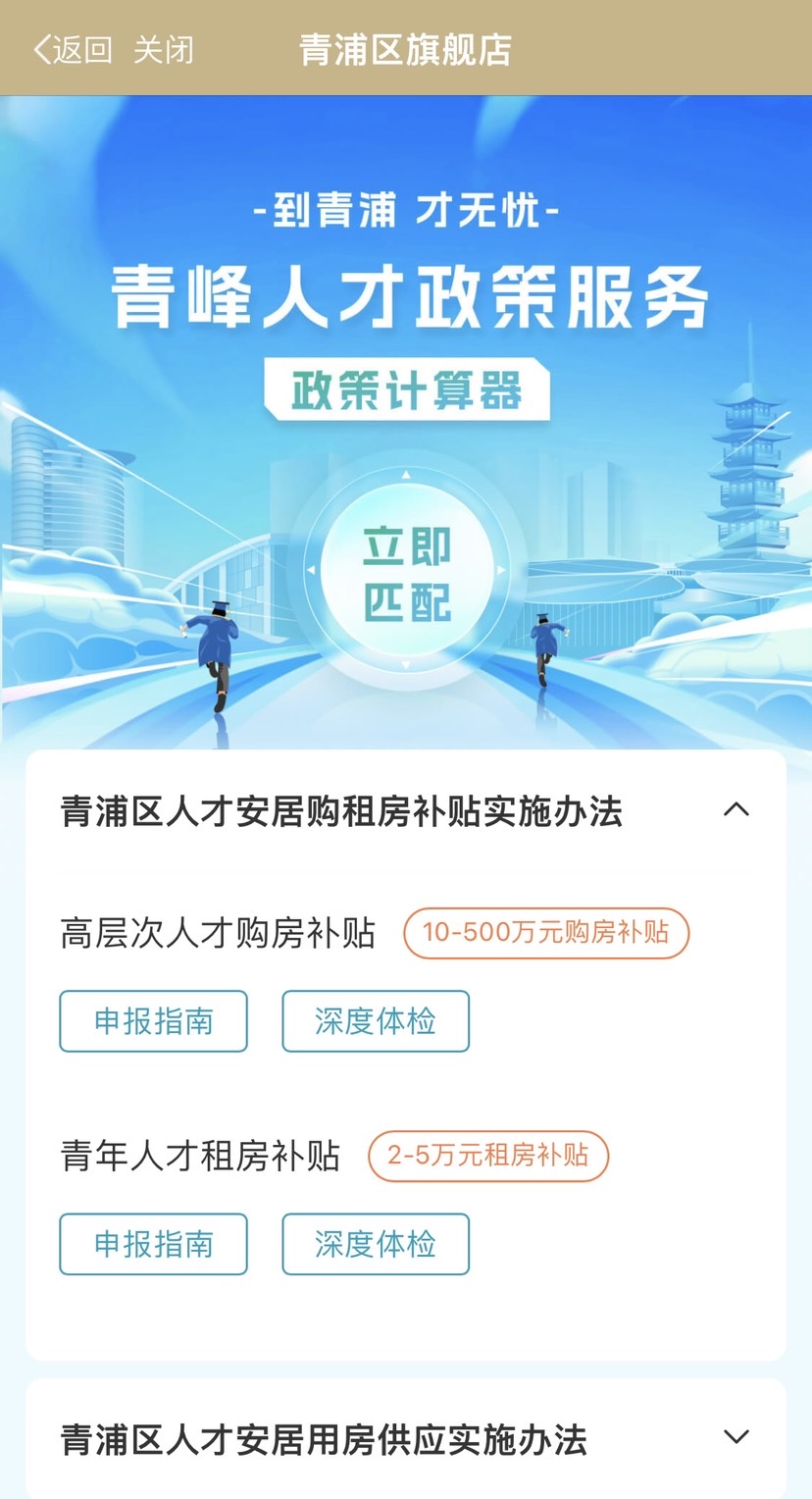This screenshot has height=1499, width=812.
Task: Open 深度体检 for 青年人才租房补贴
Action: click(376, 1244)
